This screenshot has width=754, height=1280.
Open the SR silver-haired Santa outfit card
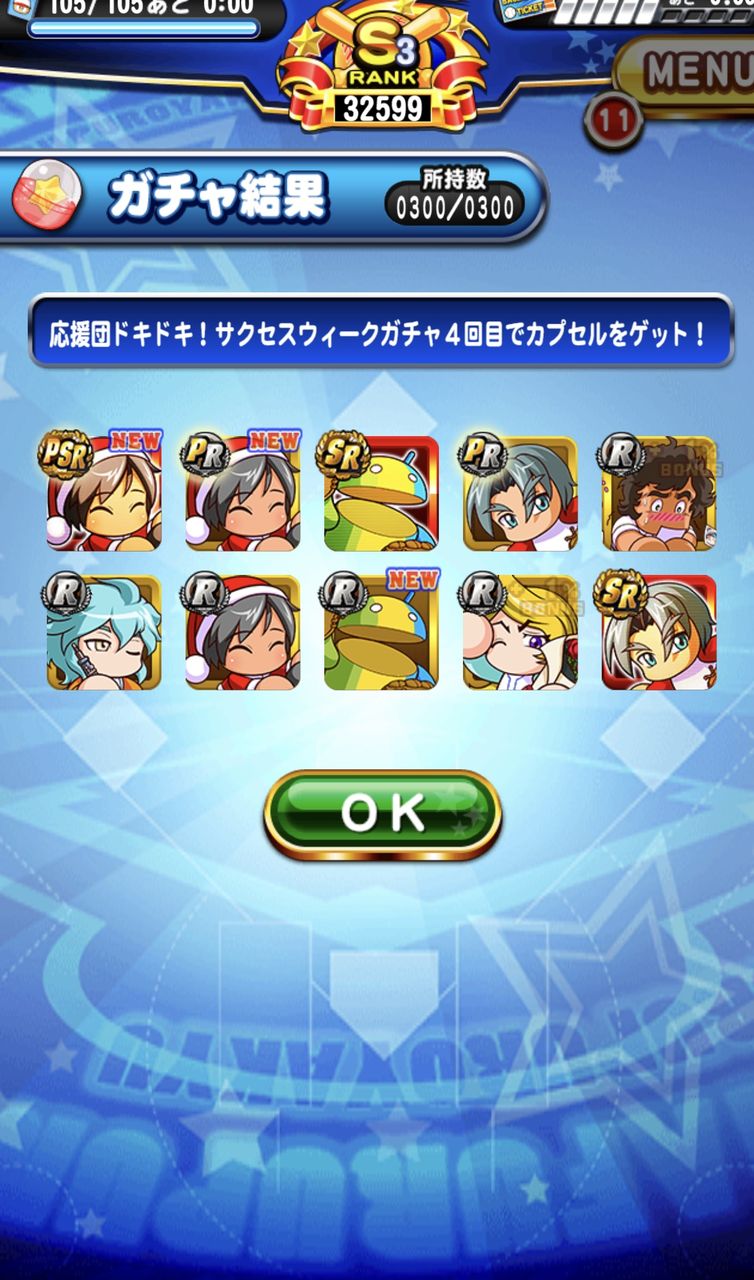[x=659, y=632]
